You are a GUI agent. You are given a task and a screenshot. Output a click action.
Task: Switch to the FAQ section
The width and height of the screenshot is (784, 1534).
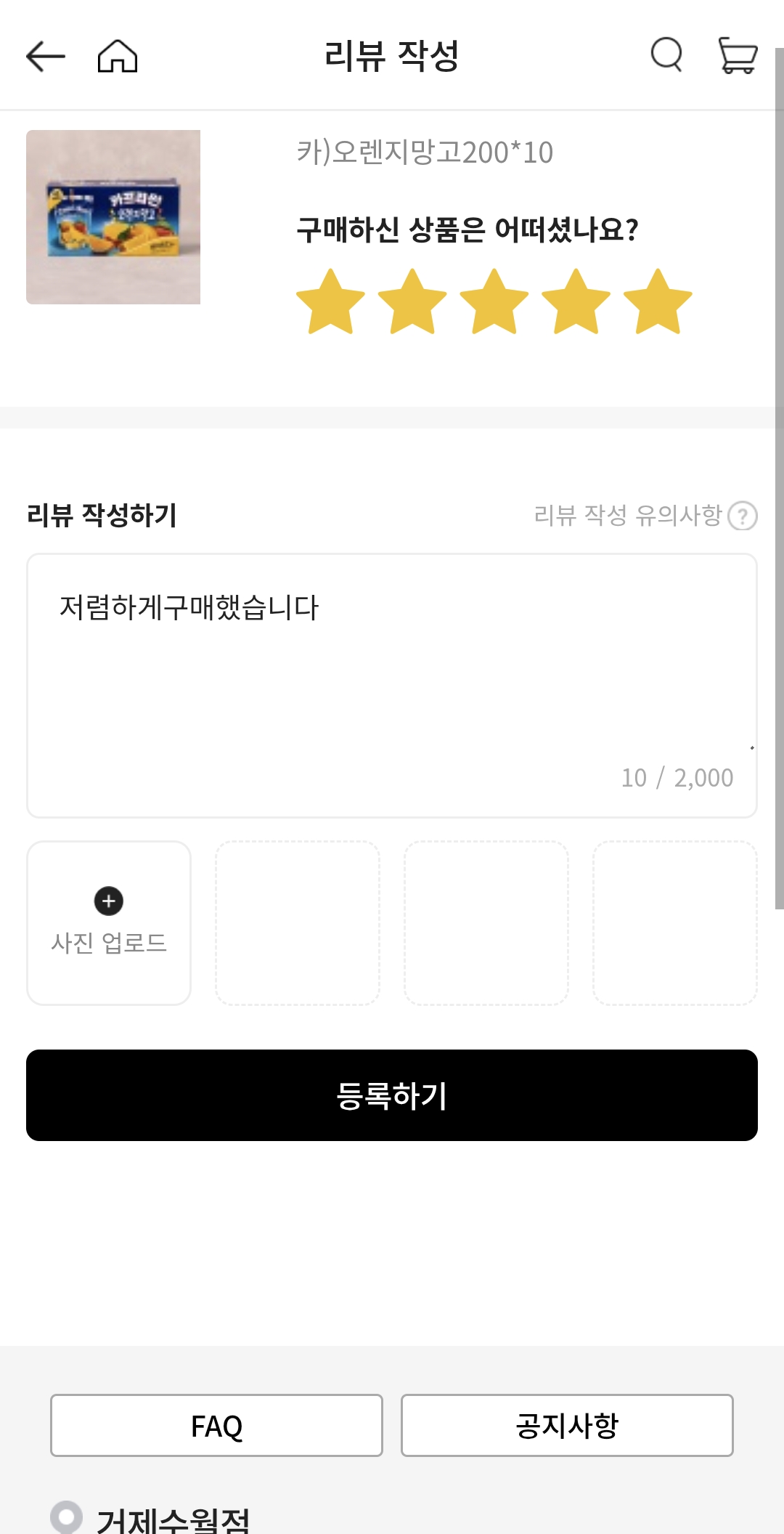216,1424
